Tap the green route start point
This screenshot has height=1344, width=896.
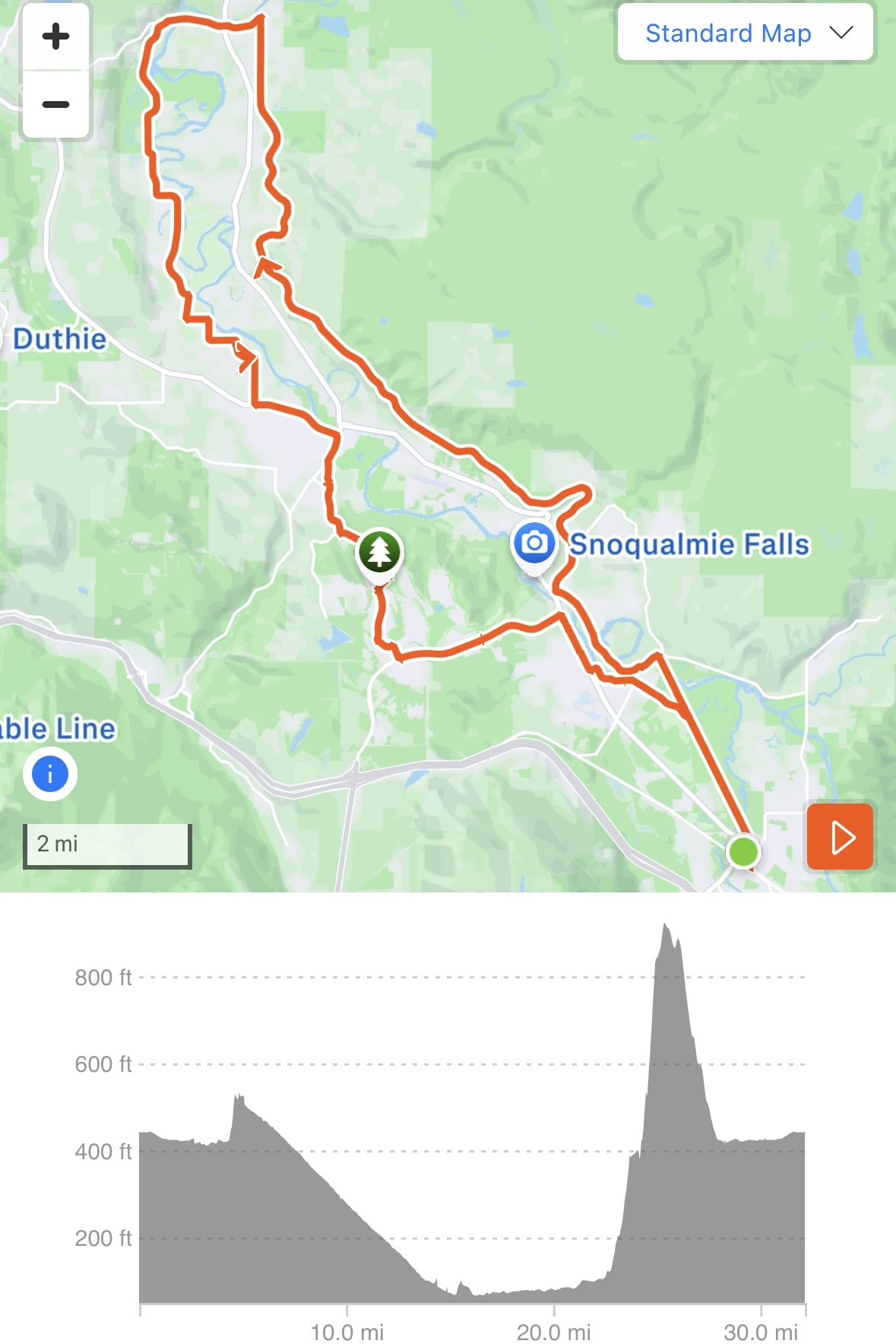(742, 851)
